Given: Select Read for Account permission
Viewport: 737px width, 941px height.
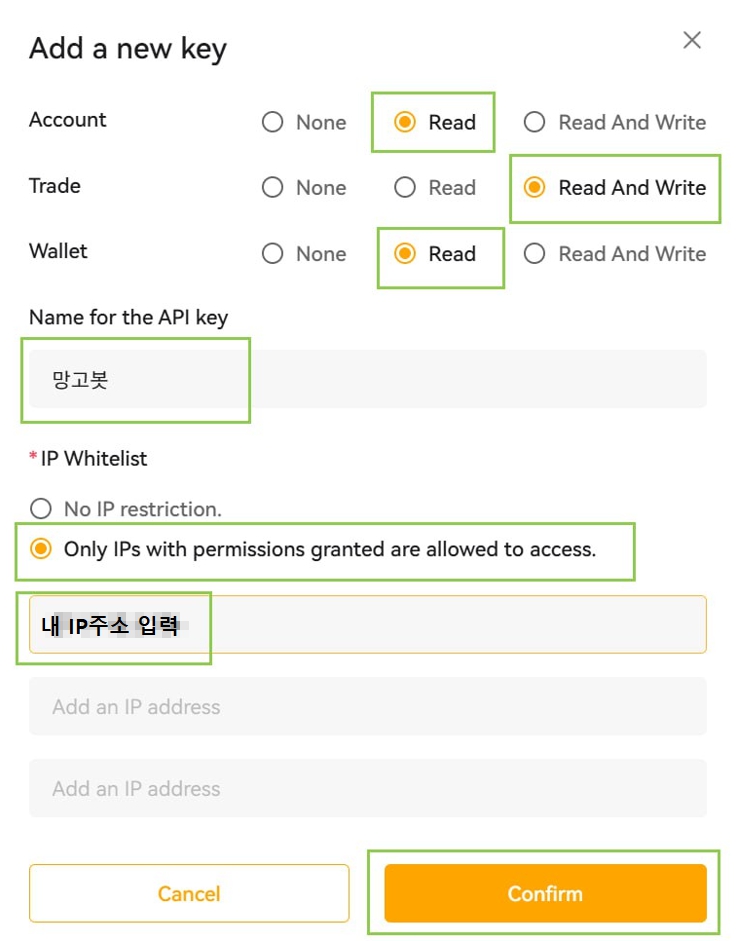Looking at the screenshot, I should (405, 122).
